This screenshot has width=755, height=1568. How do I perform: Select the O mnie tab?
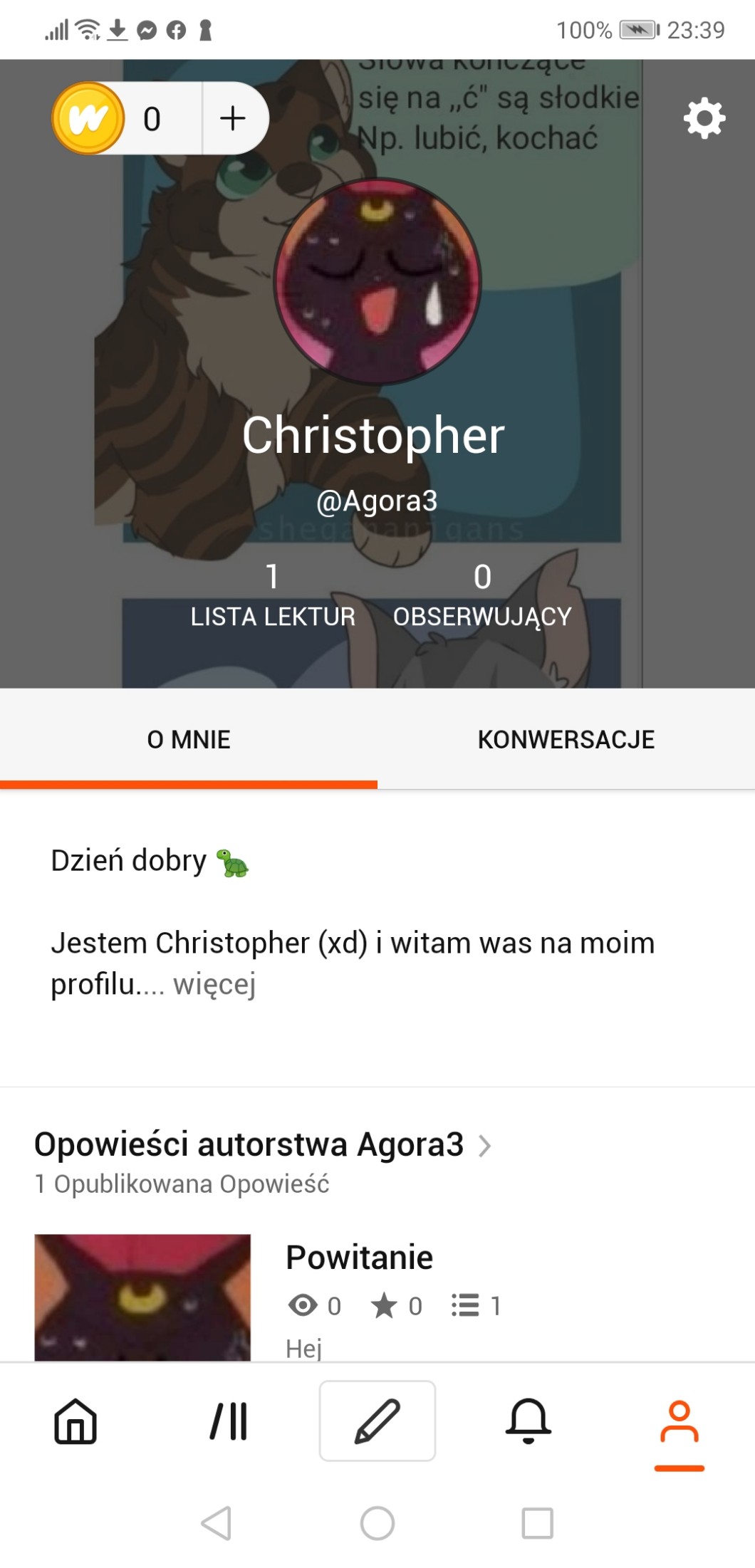189,739
